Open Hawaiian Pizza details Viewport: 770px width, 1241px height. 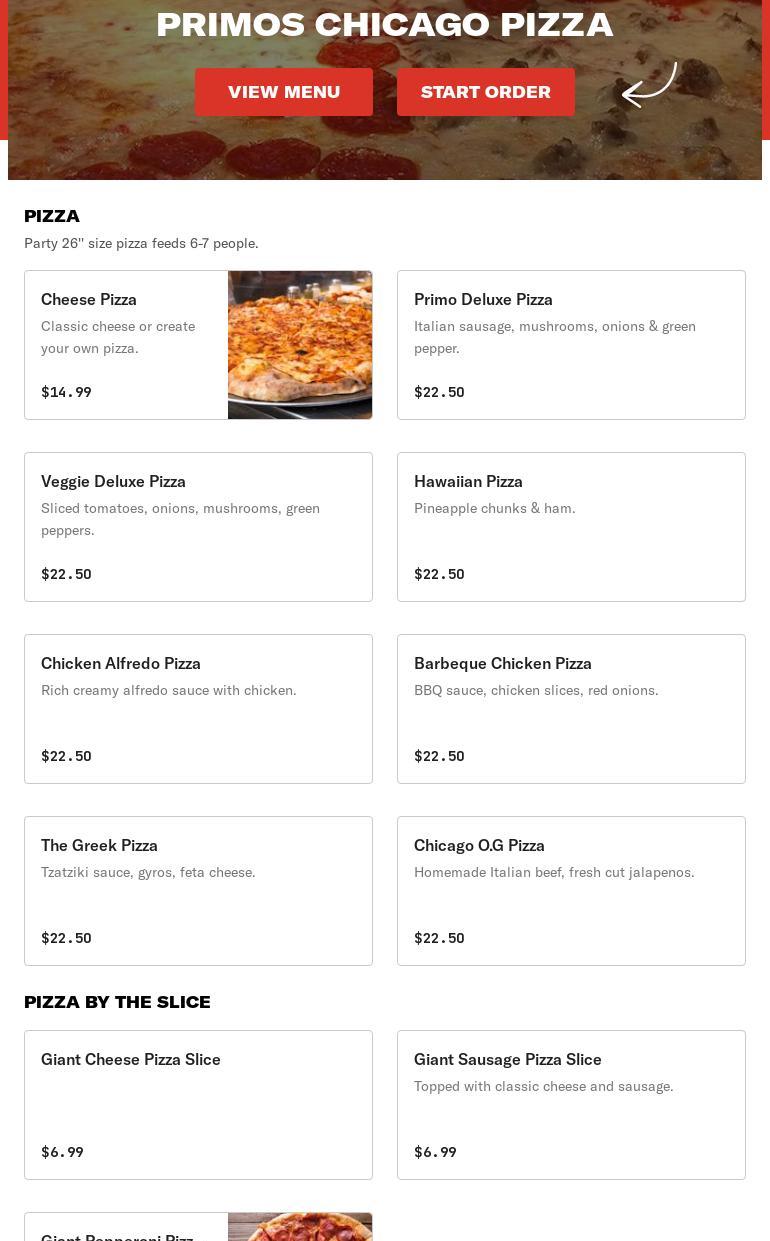tap(571, 527)
